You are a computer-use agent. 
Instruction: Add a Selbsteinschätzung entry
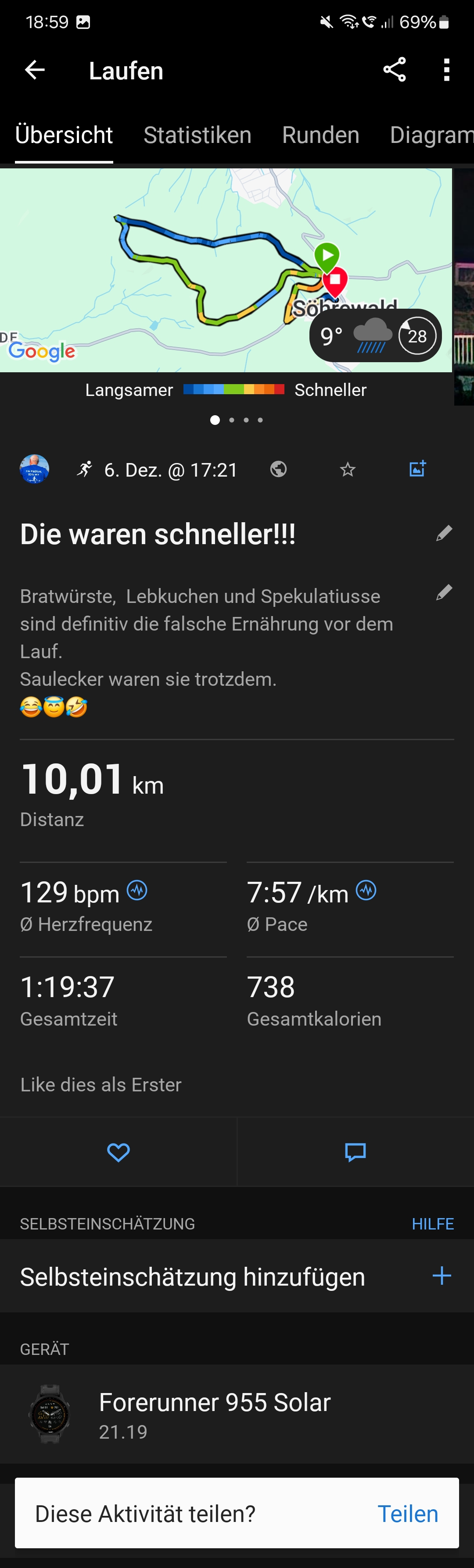tap(442, 1276)
